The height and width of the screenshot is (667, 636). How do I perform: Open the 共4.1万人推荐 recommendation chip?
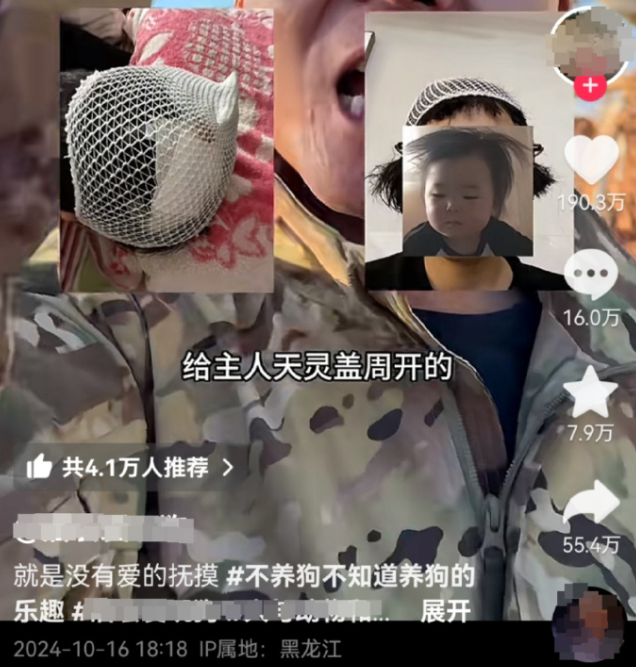(x=130, y=466)
